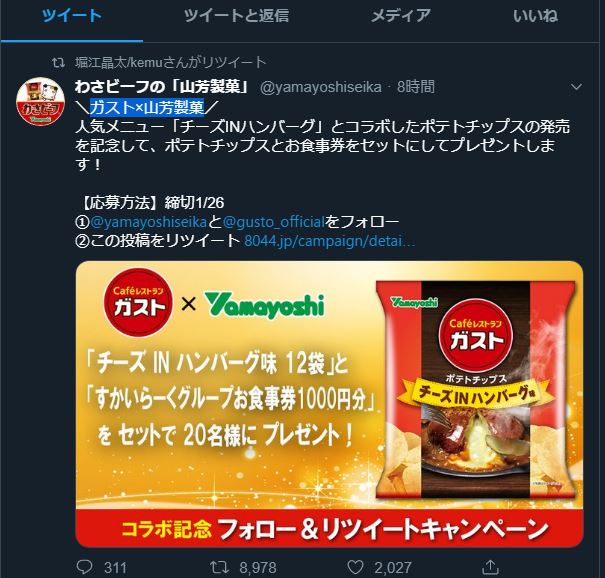Retweet the 山芳製菓 campaign tweet
Viewport: 605px width, 578px height.
click(215, 566)
